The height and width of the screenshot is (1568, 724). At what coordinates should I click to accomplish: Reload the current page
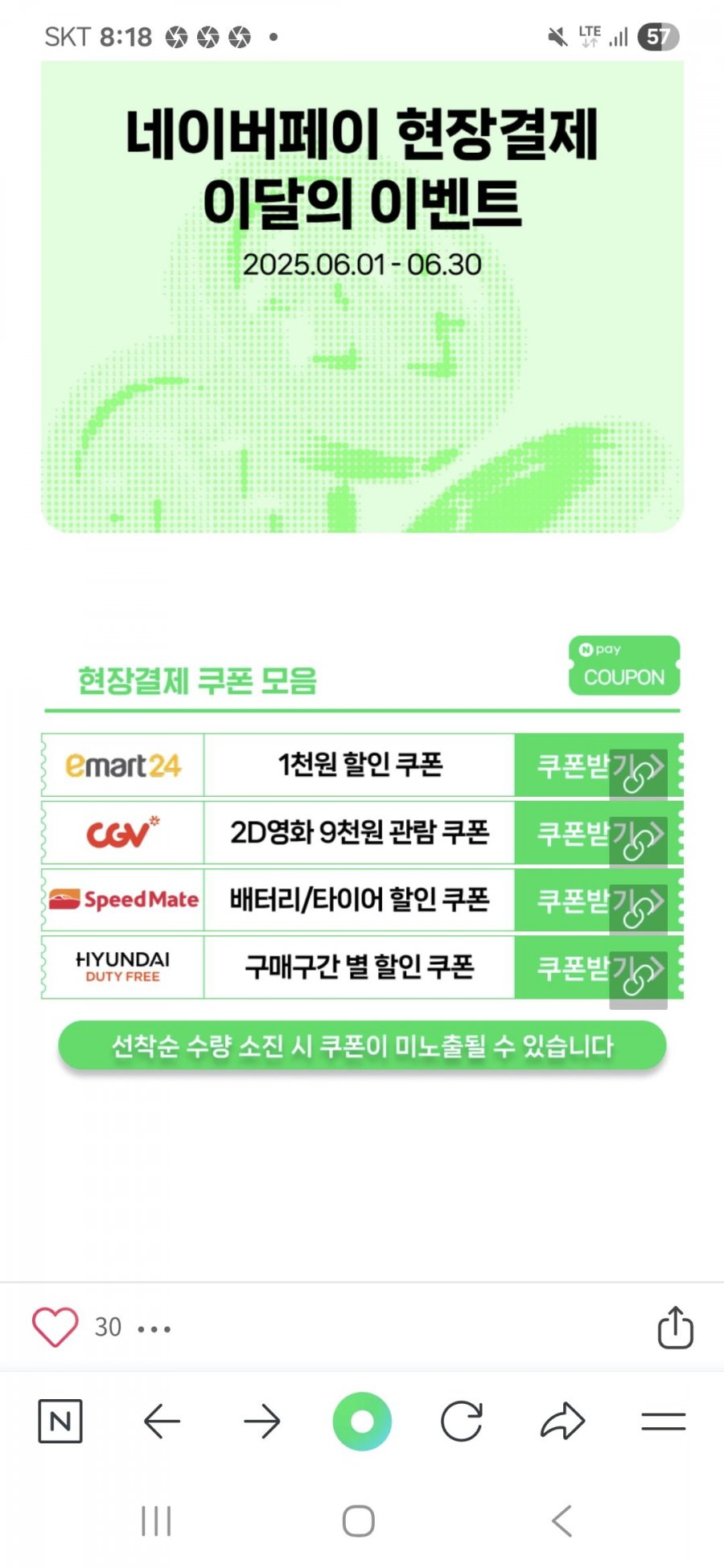[x=462, y=1422]
